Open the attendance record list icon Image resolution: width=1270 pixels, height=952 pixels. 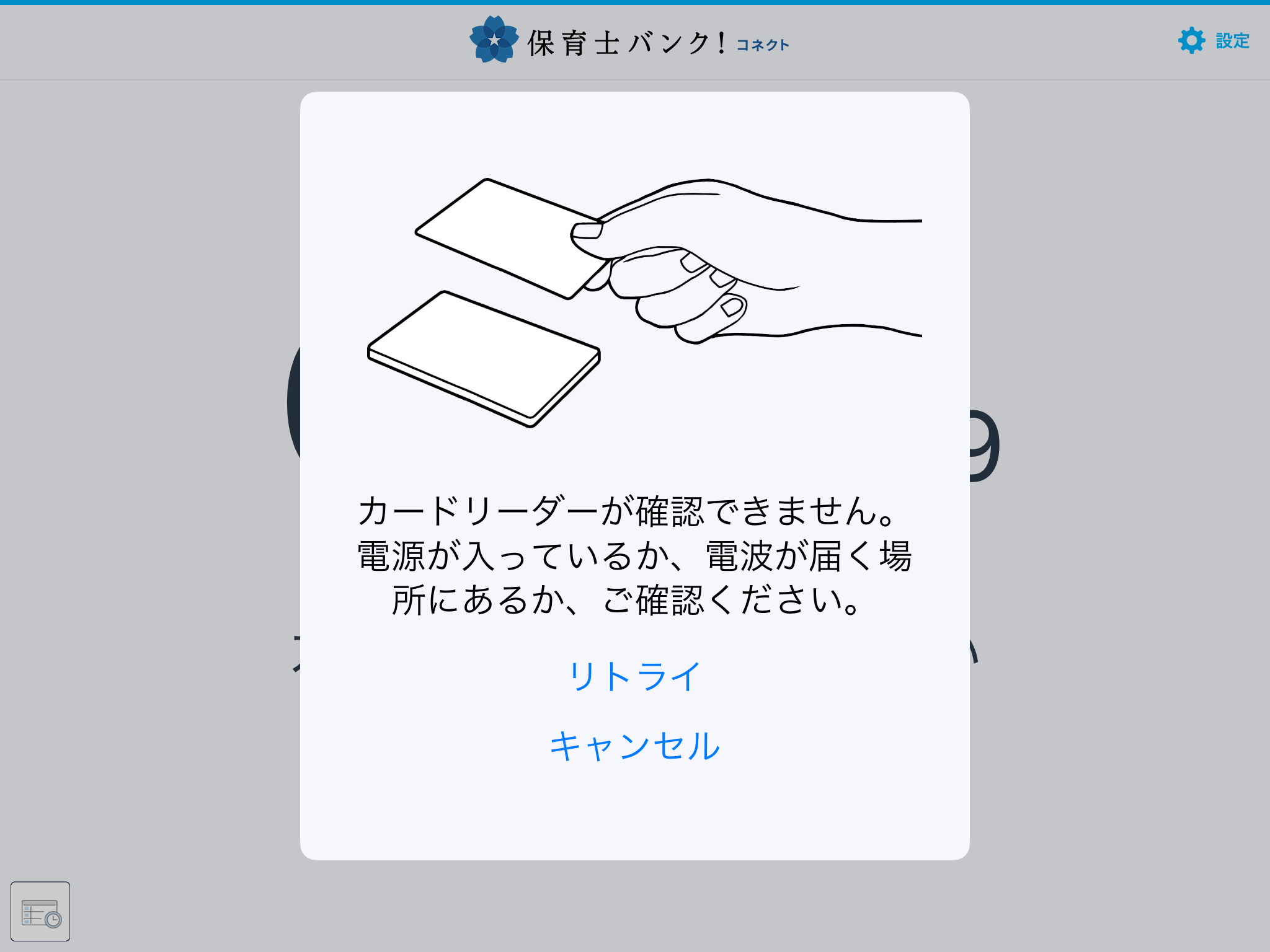pos(40,912)
